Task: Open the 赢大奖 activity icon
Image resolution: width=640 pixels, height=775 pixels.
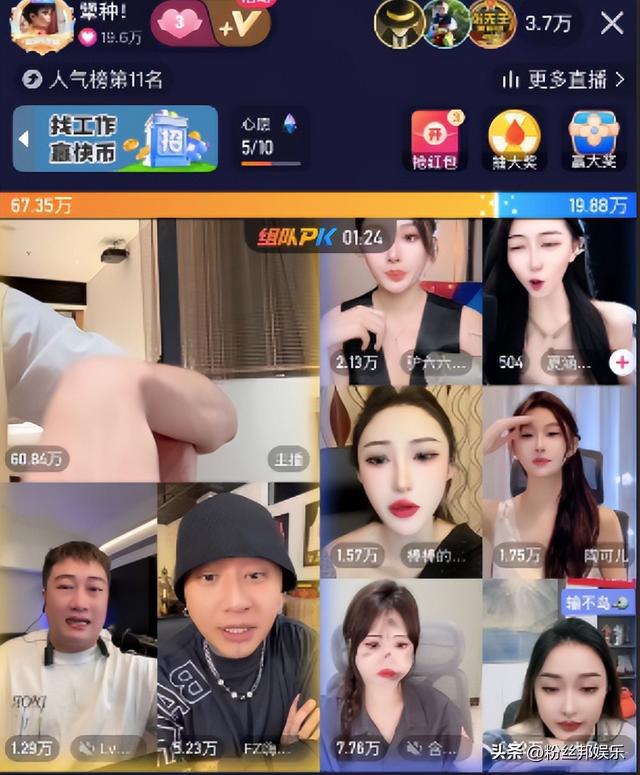Action: (593, 139)
